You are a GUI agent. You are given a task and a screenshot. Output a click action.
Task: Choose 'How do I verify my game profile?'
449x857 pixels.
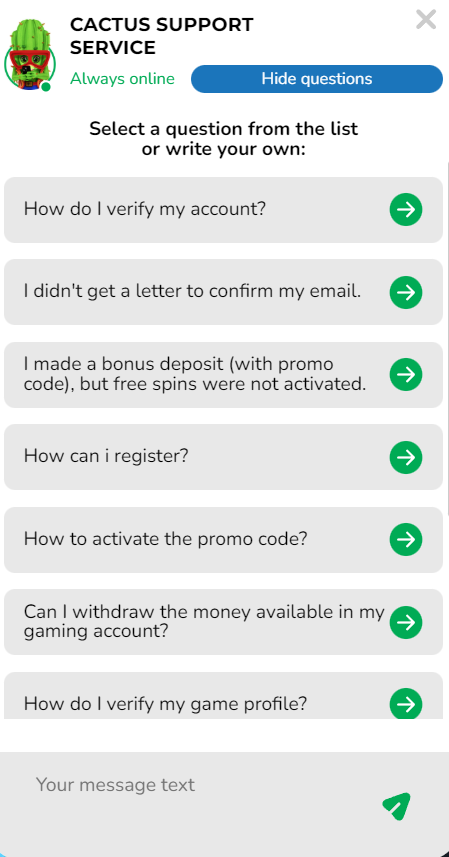point(223,696)
